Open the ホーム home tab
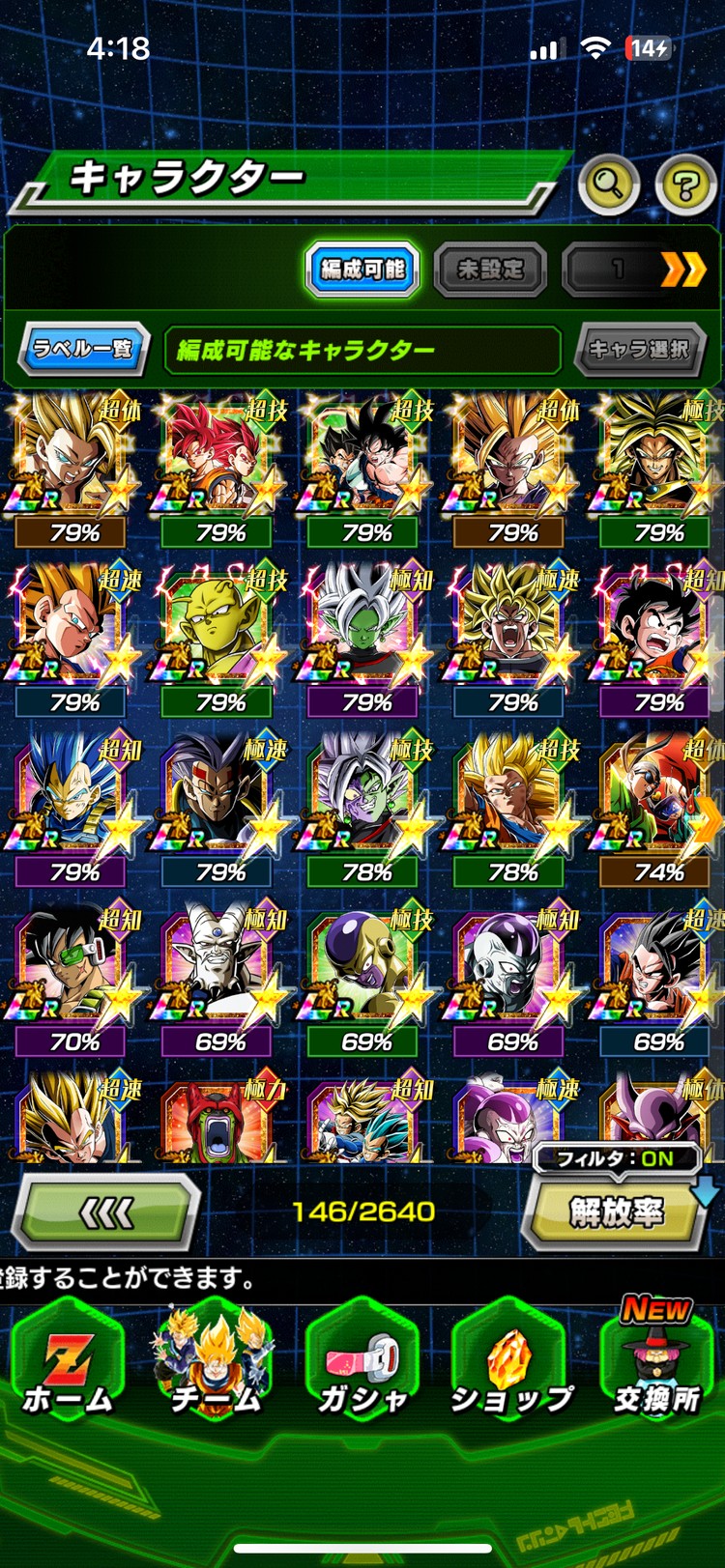 coord(68,1362)
